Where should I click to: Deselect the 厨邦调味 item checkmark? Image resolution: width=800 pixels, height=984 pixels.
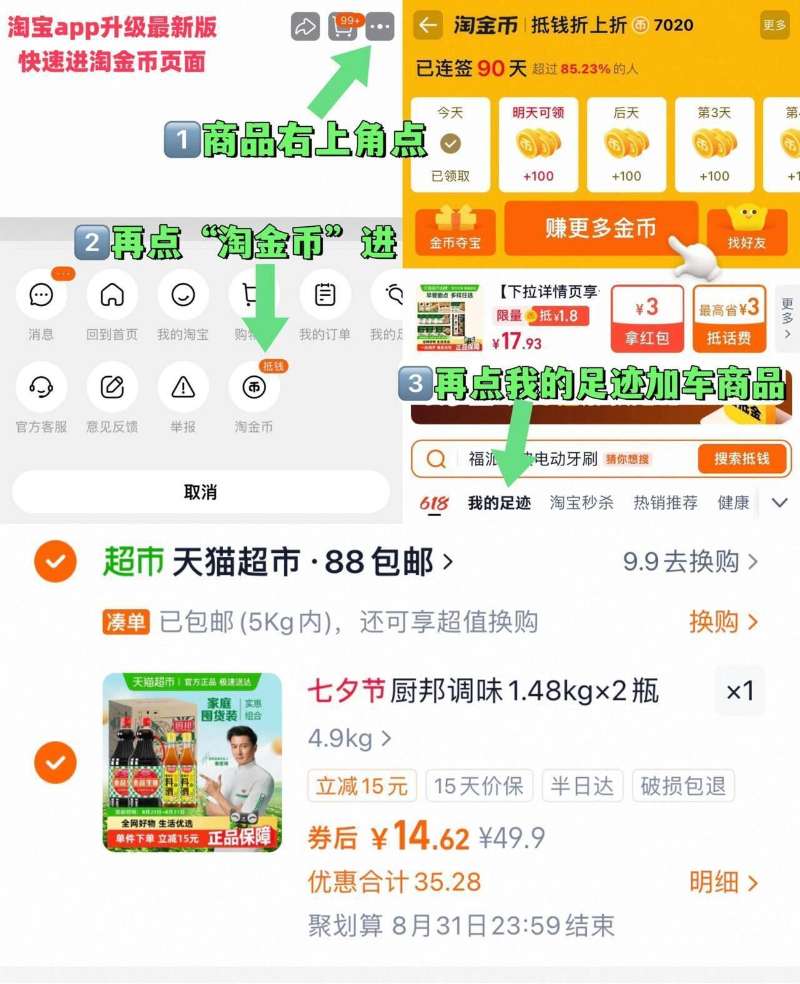(55, 761)
